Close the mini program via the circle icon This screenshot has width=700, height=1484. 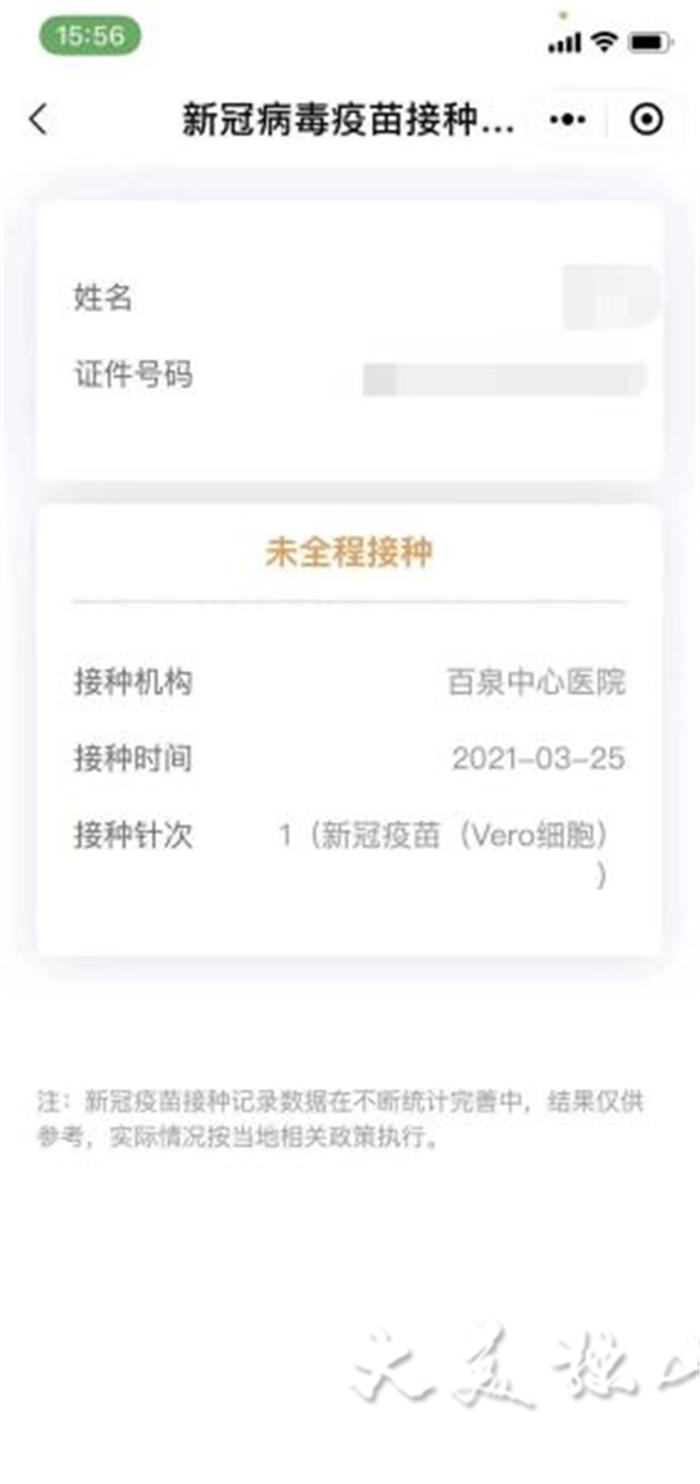pyautogui.click(x=647, y=120)
